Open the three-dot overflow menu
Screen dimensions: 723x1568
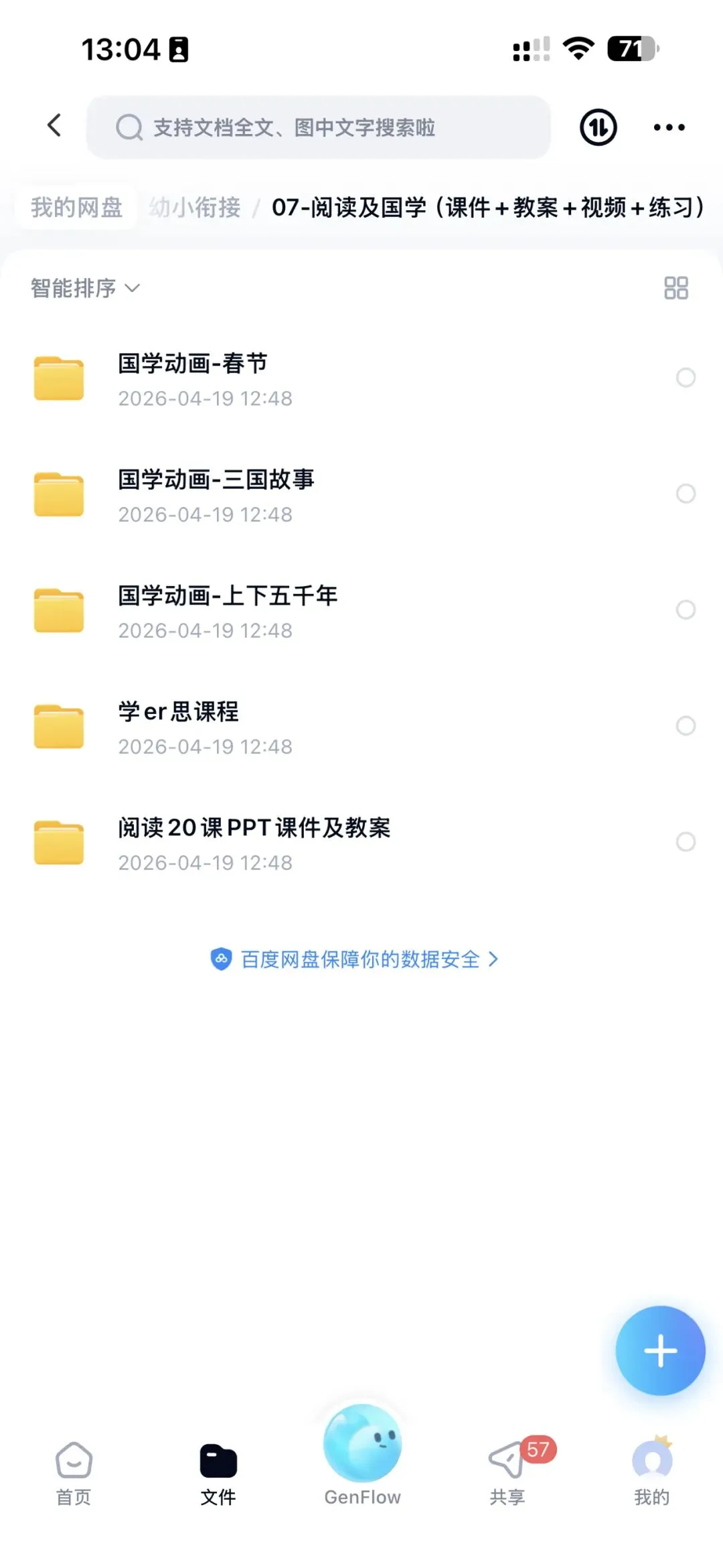(669, 127)
